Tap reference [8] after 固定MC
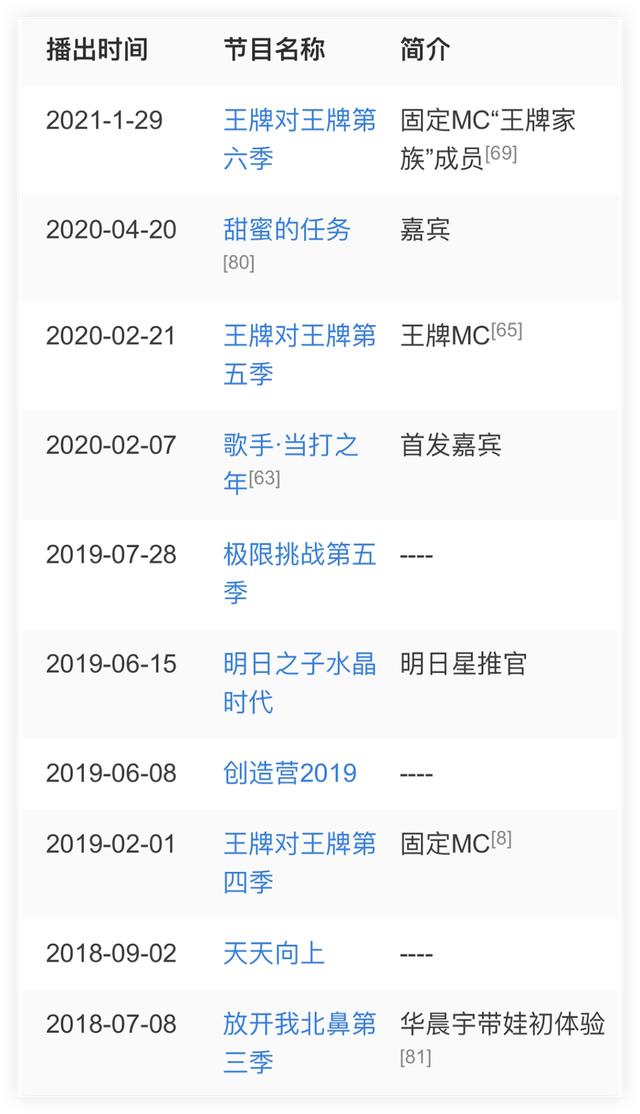Viewport: 640px width, 1114px height. point(501,839)
